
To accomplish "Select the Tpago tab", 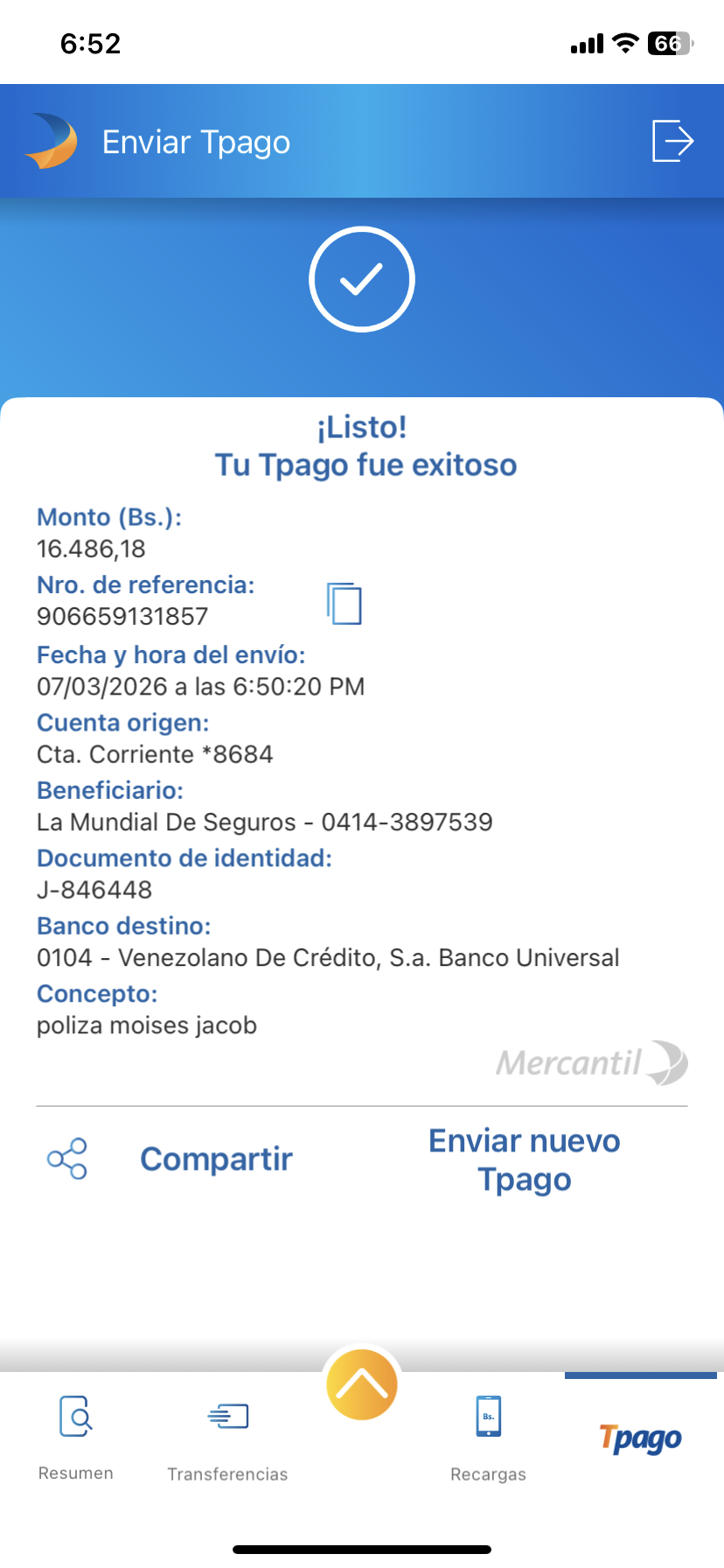I will click(640, 1438).
